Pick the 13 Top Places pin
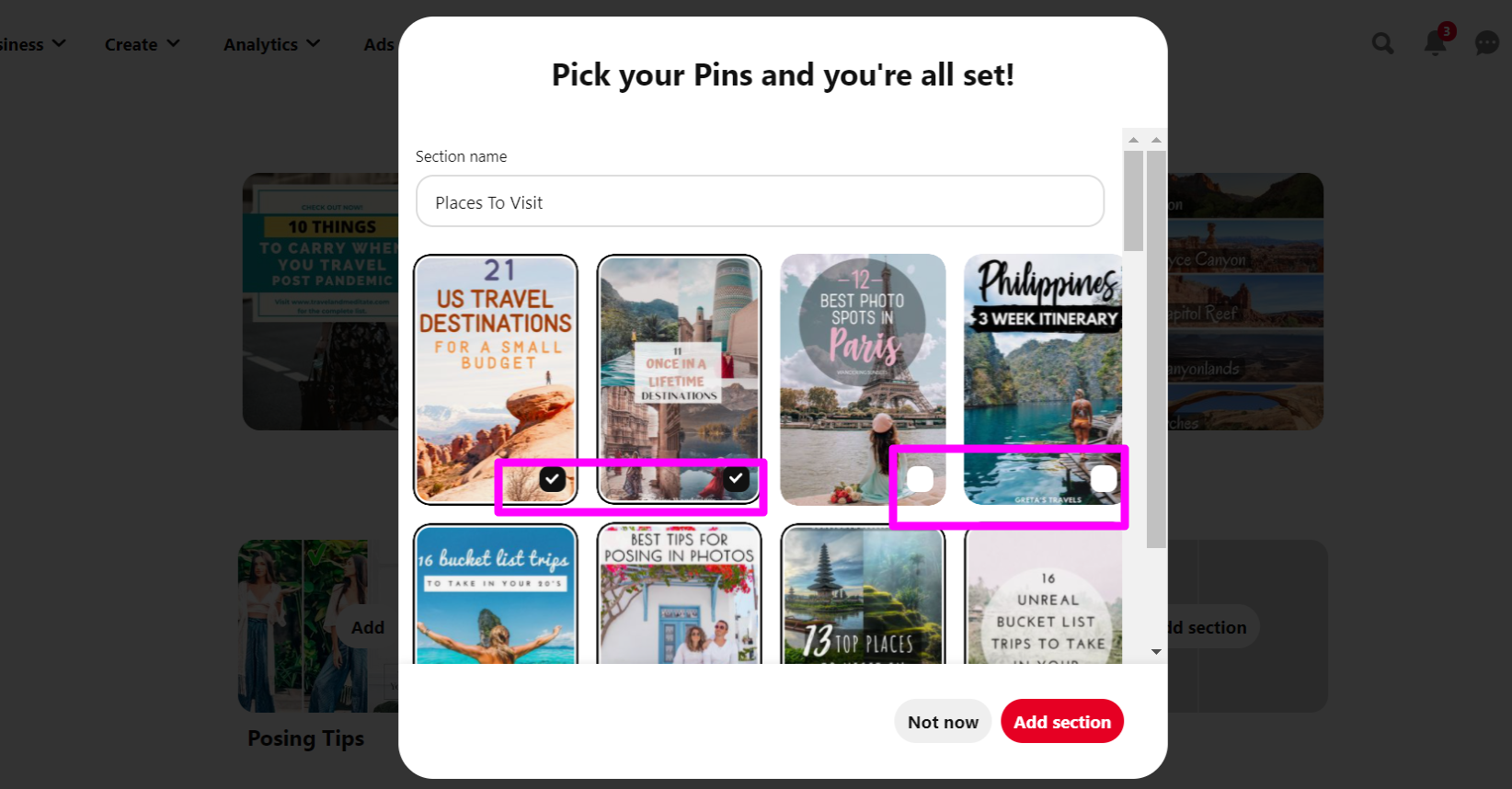The height and width of the screenshot is (789, 1512). click(x=863, y=596)
